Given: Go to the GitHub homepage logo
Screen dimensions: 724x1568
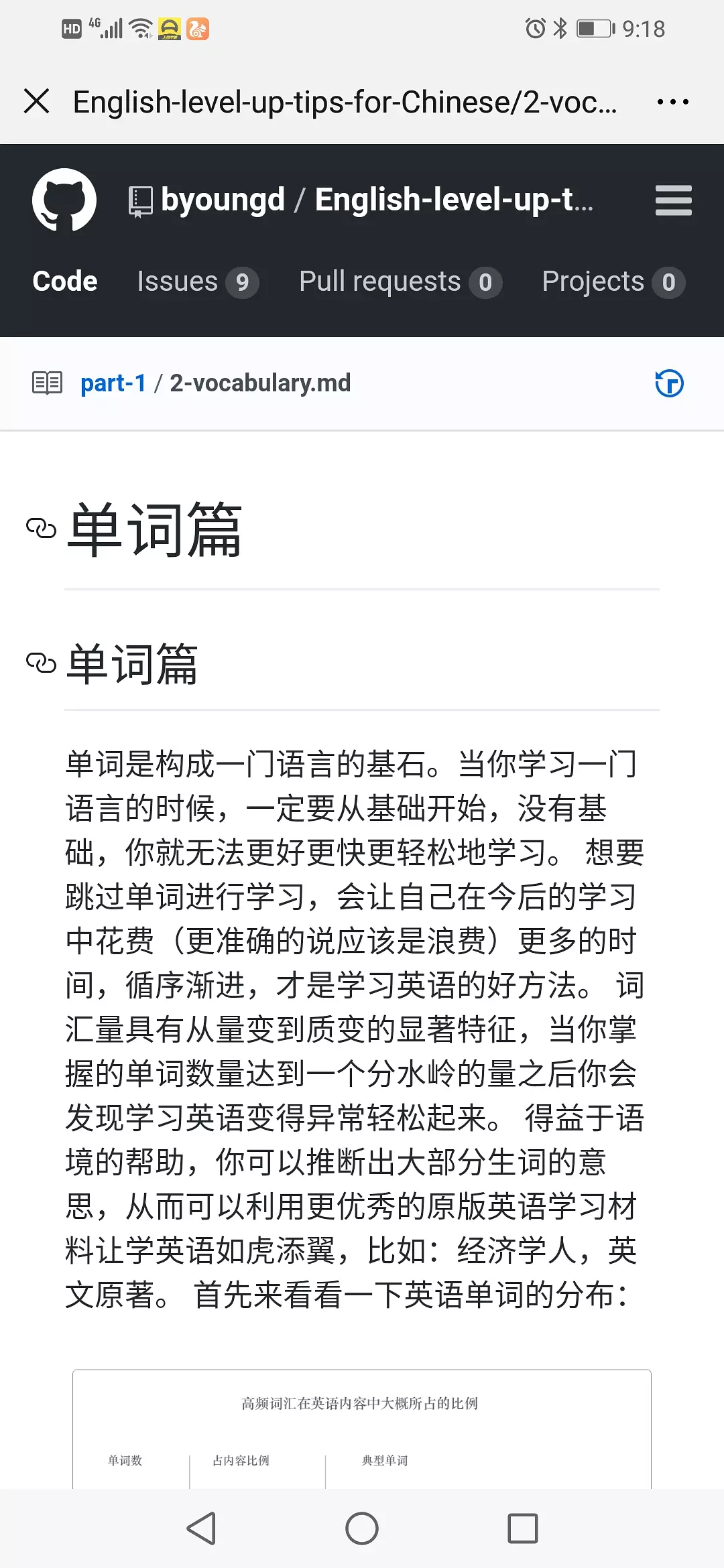Looking at the screenshot, I should [64, 200].
